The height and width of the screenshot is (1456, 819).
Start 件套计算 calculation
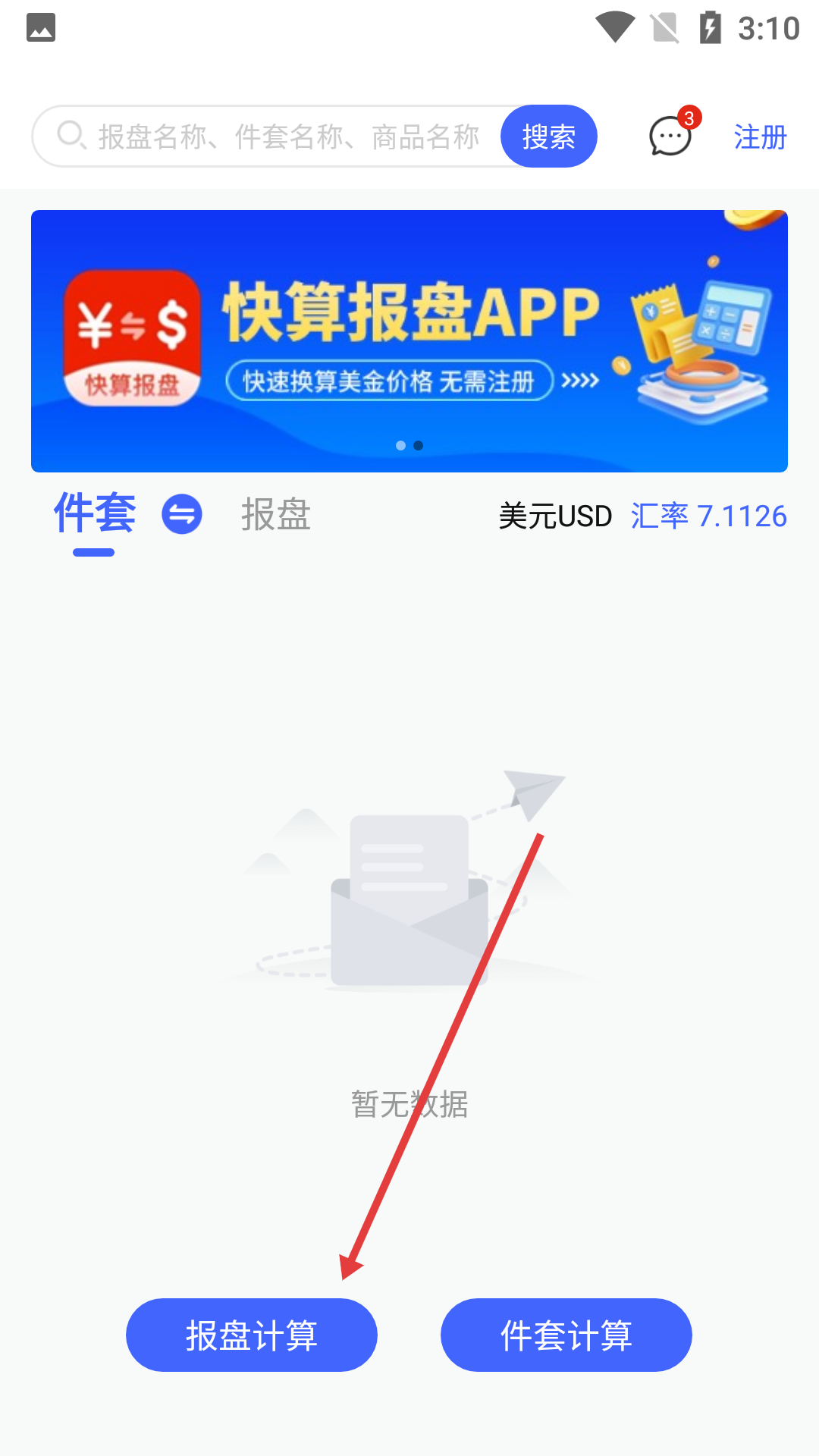pyautogui.click(x=566, y=1335)
